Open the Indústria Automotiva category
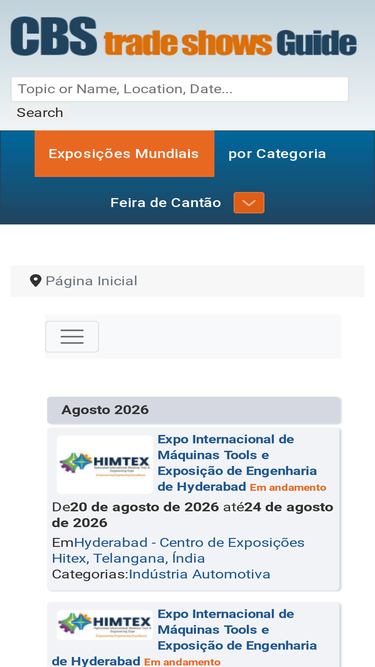Screen dimensions: 375x667 pyautogui.click(x=199, y=574)
